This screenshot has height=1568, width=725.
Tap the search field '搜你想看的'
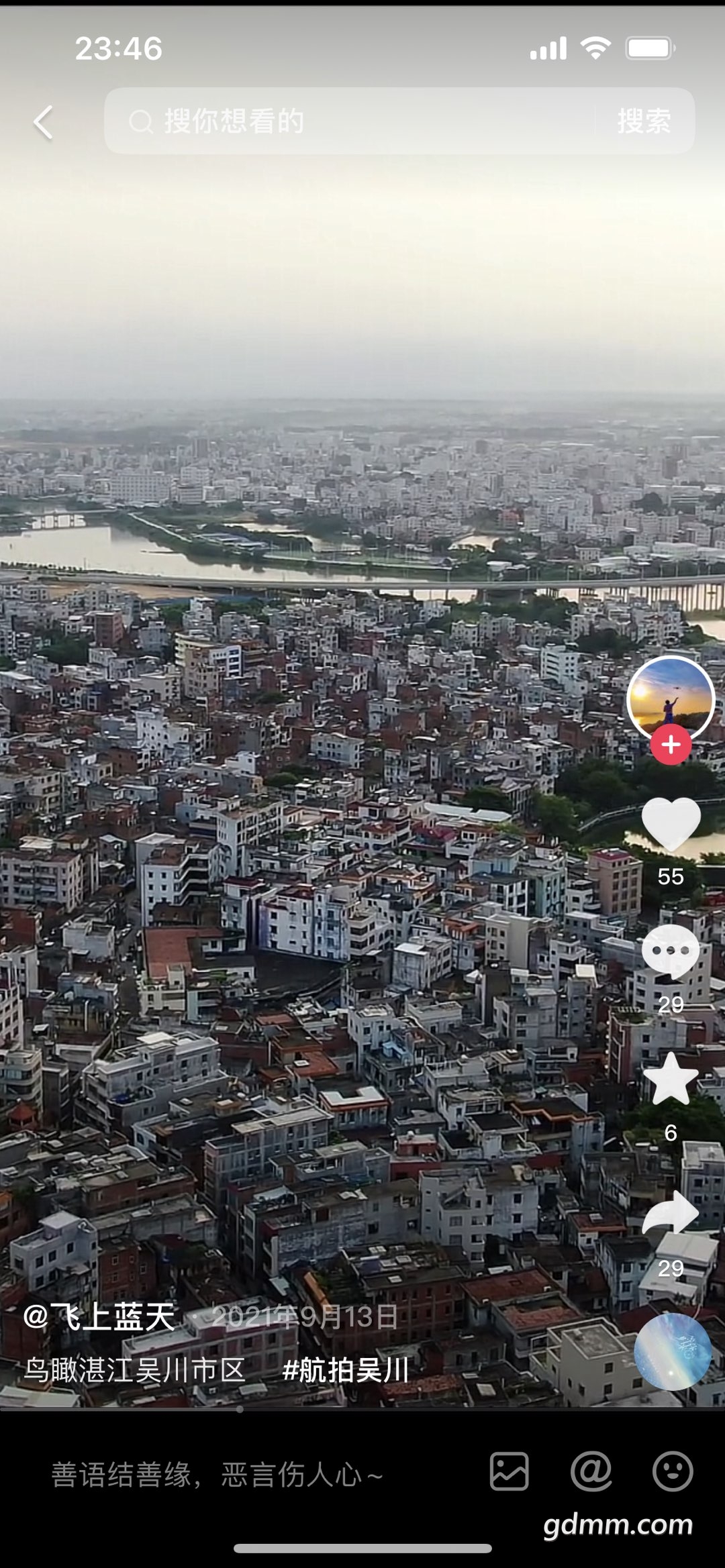tap(349, 121)
